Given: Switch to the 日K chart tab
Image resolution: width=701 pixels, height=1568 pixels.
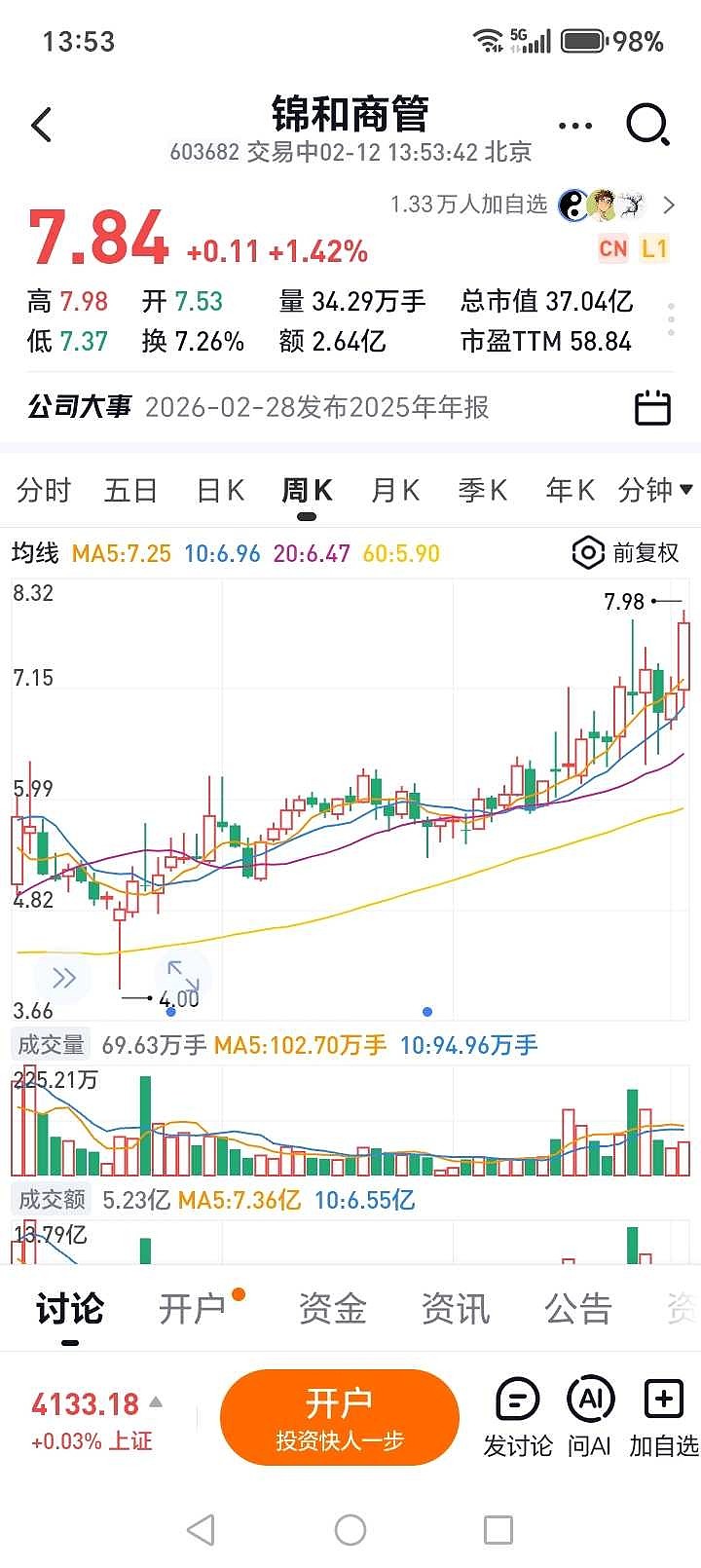Looking at the screenshot, I should [x=220, y=490].
